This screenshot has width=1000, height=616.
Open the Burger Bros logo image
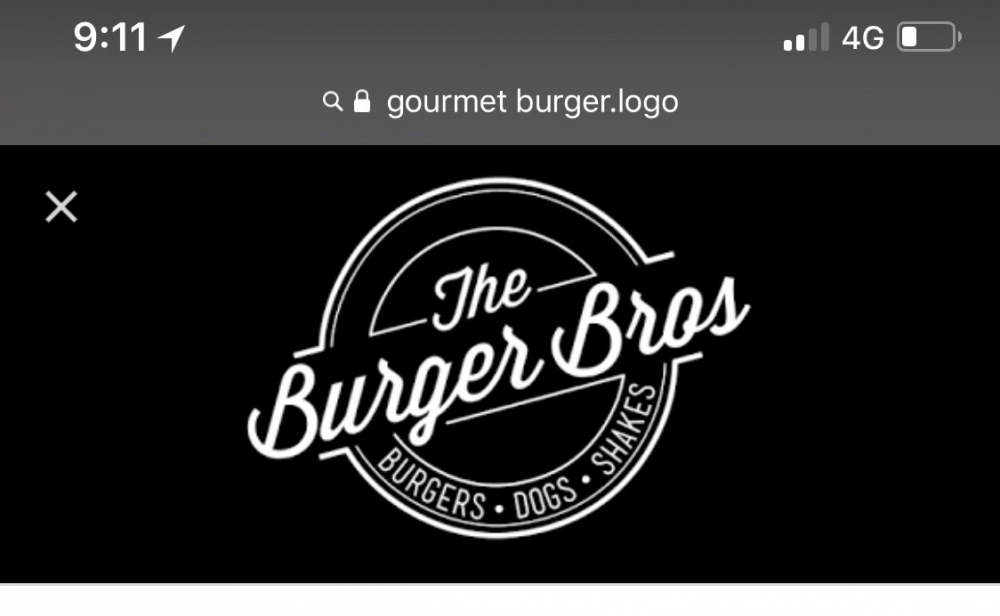(x=500, y=360)
